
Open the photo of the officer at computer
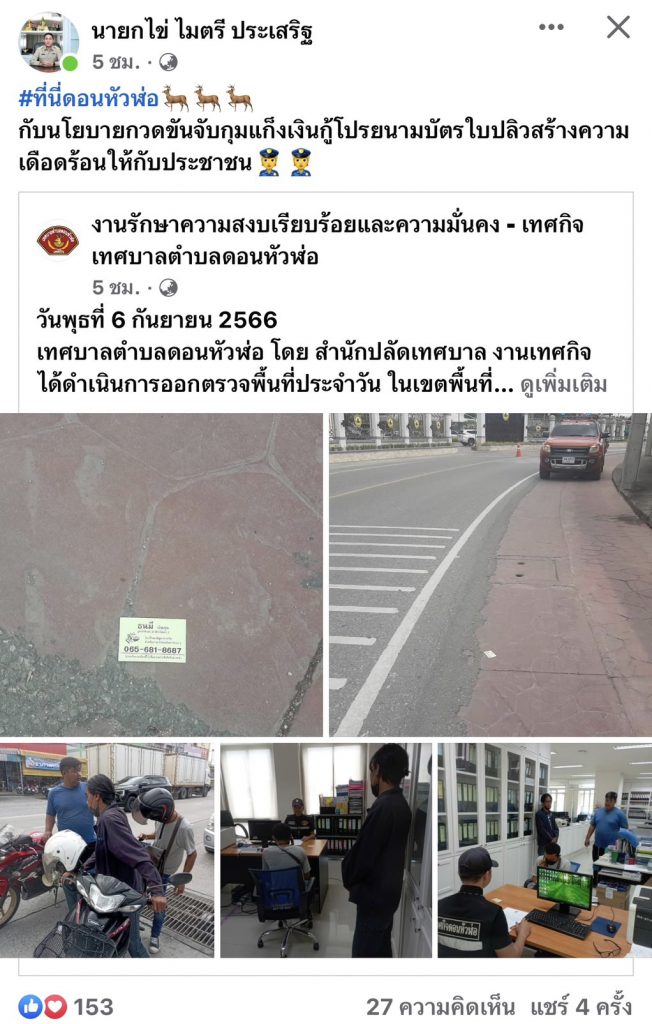pos(543,850)
